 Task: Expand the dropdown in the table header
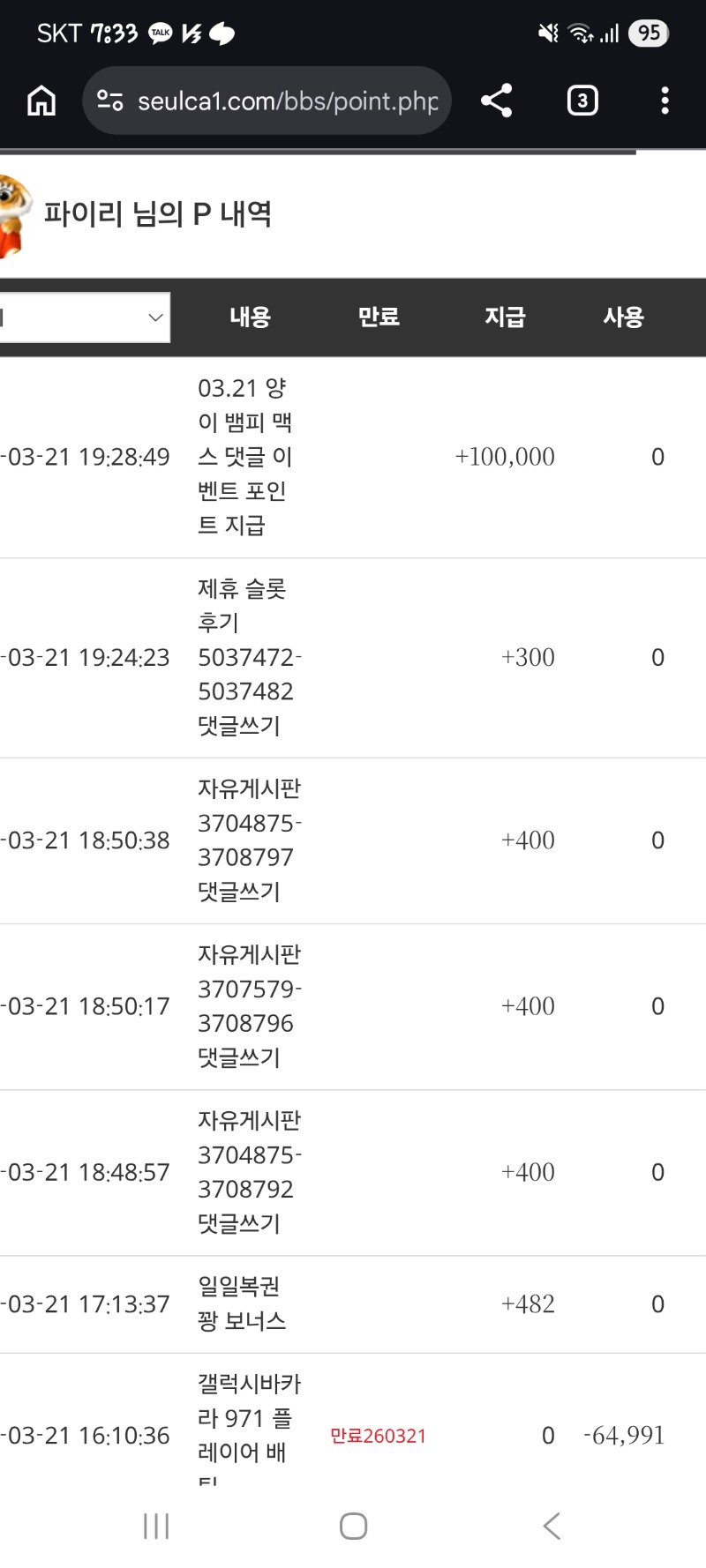(85, 317)
